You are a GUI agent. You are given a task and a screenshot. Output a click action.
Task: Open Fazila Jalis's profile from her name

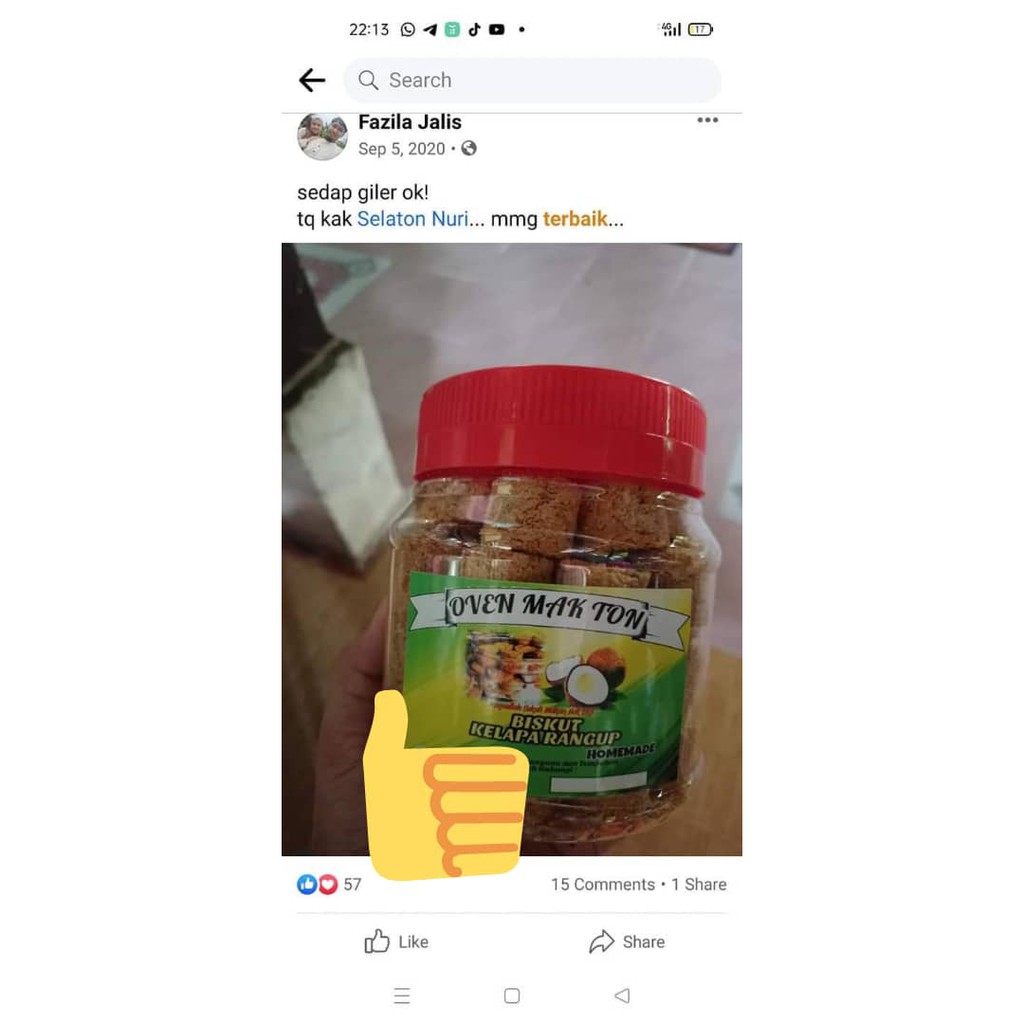(409, 122)
